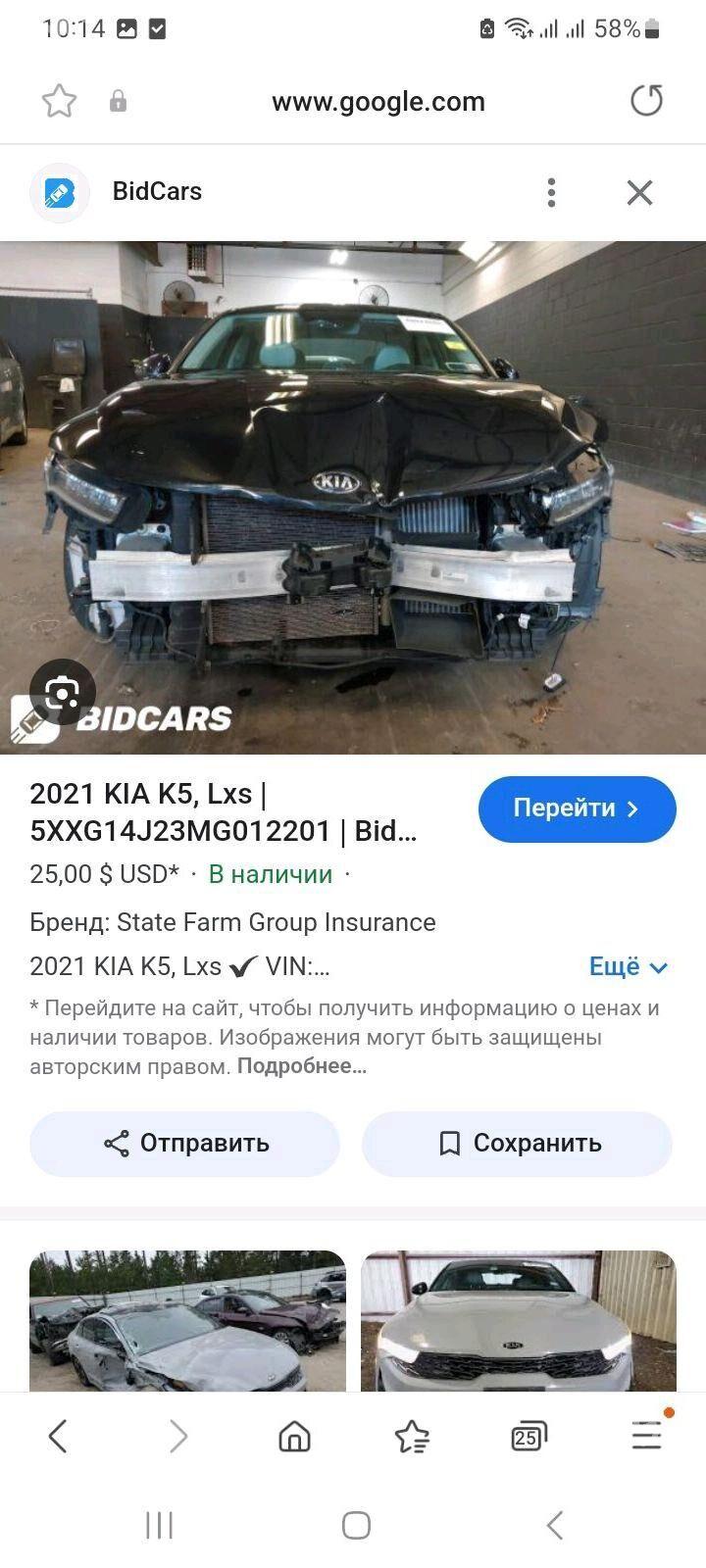Open browser tabs showing 25 open tabs
Image resolution: width=706 pixels, height=1568 pixels.
pos(528,1437)
